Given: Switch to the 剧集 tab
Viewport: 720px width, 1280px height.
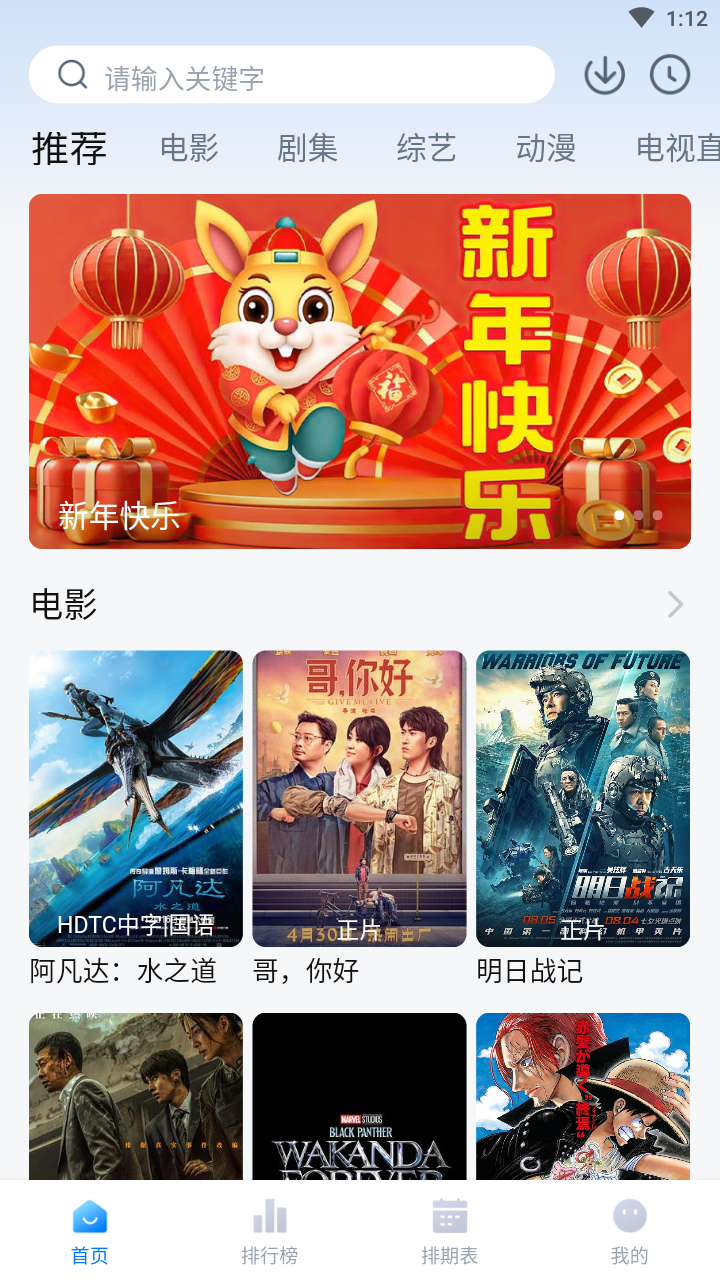Looking at the screenshot, I should point(307,149).
